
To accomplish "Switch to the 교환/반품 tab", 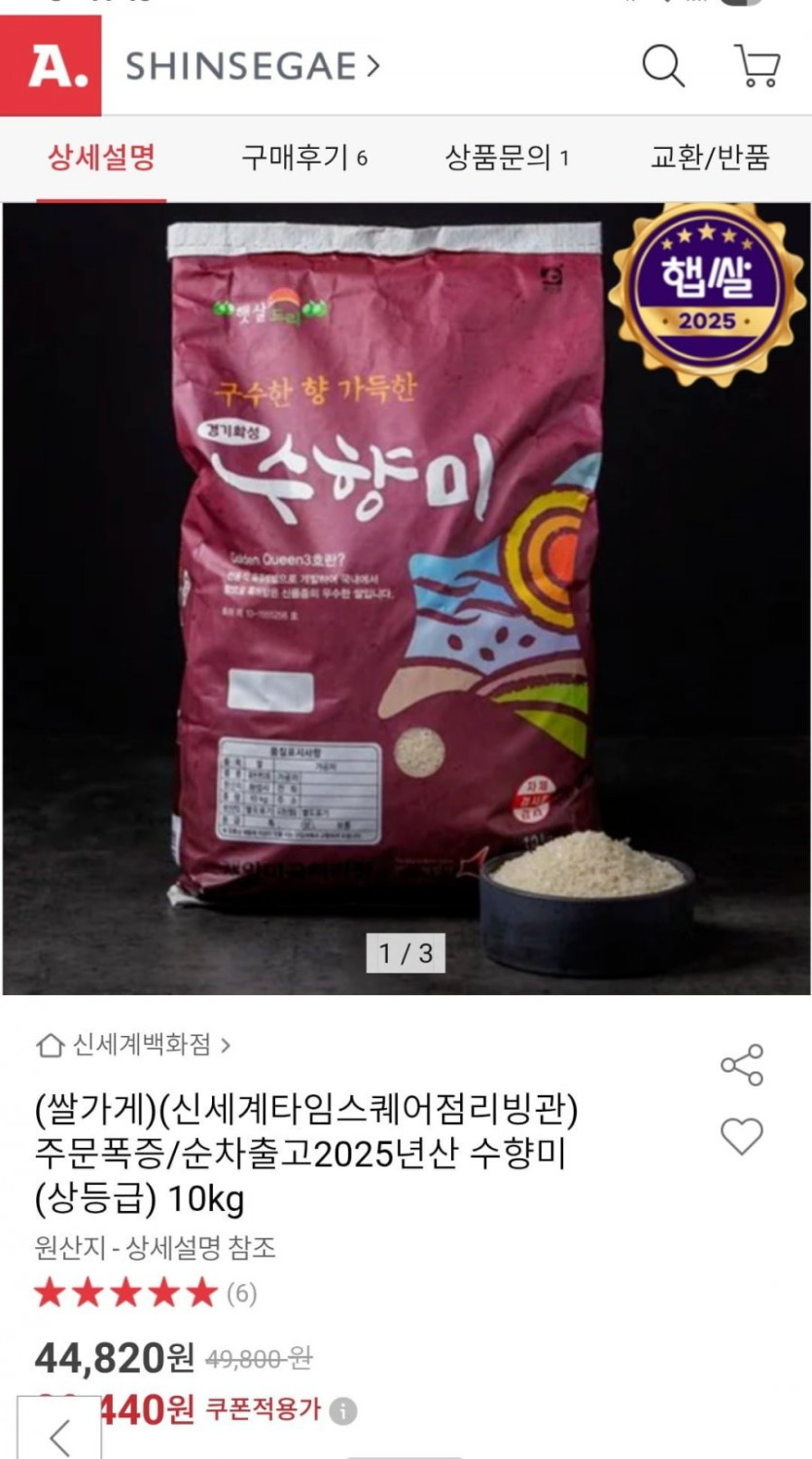I will click(x=710, y=158).
